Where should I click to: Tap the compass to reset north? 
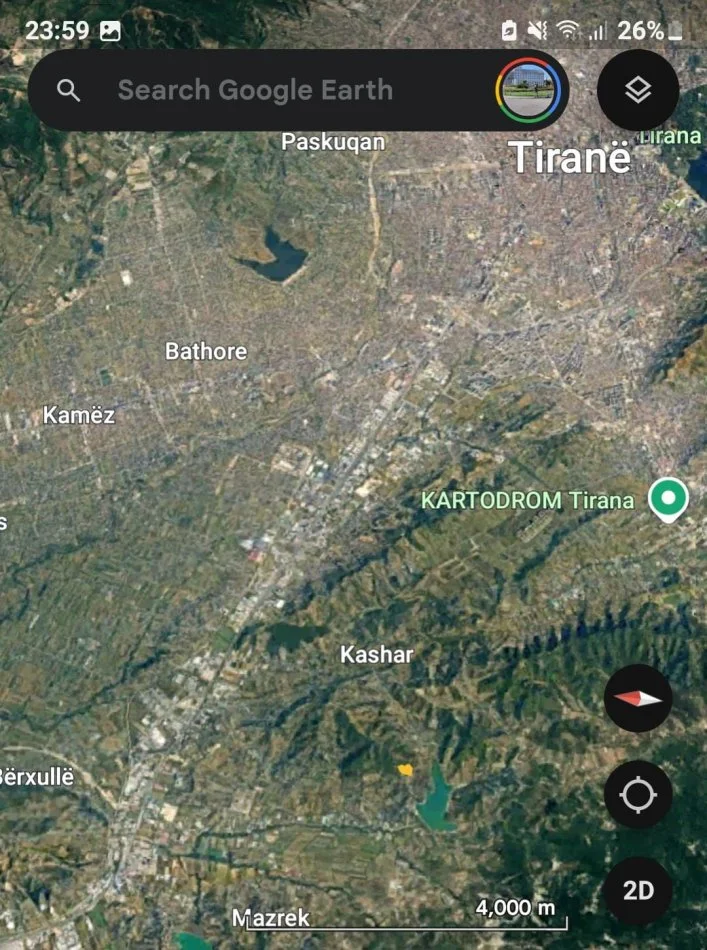[x=638, y=698]
